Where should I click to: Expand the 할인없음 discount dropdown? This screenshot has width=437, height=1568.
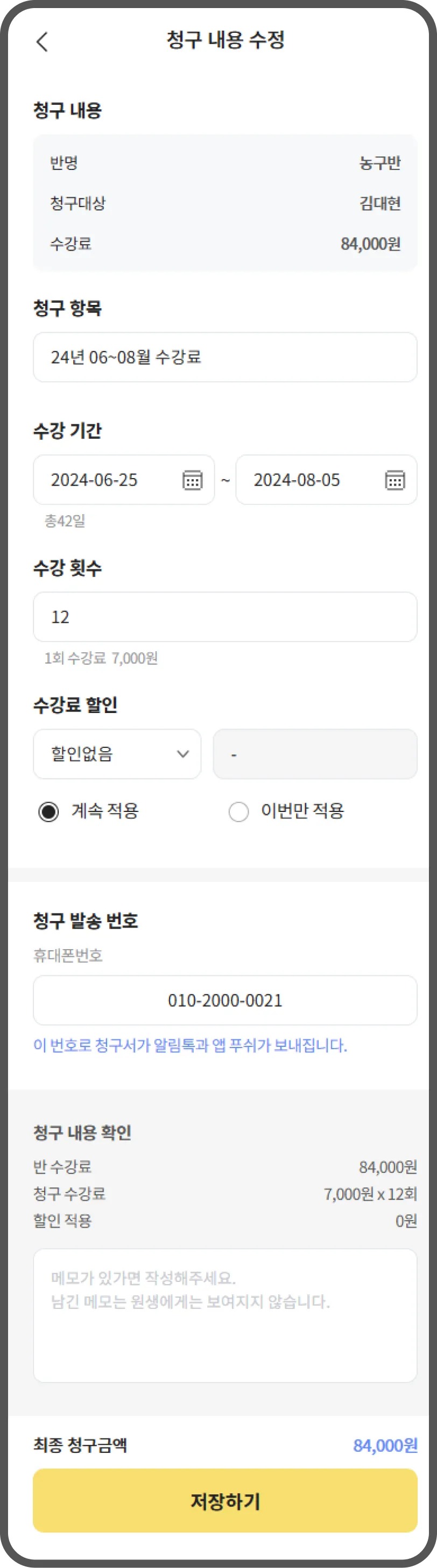[117, 754]
